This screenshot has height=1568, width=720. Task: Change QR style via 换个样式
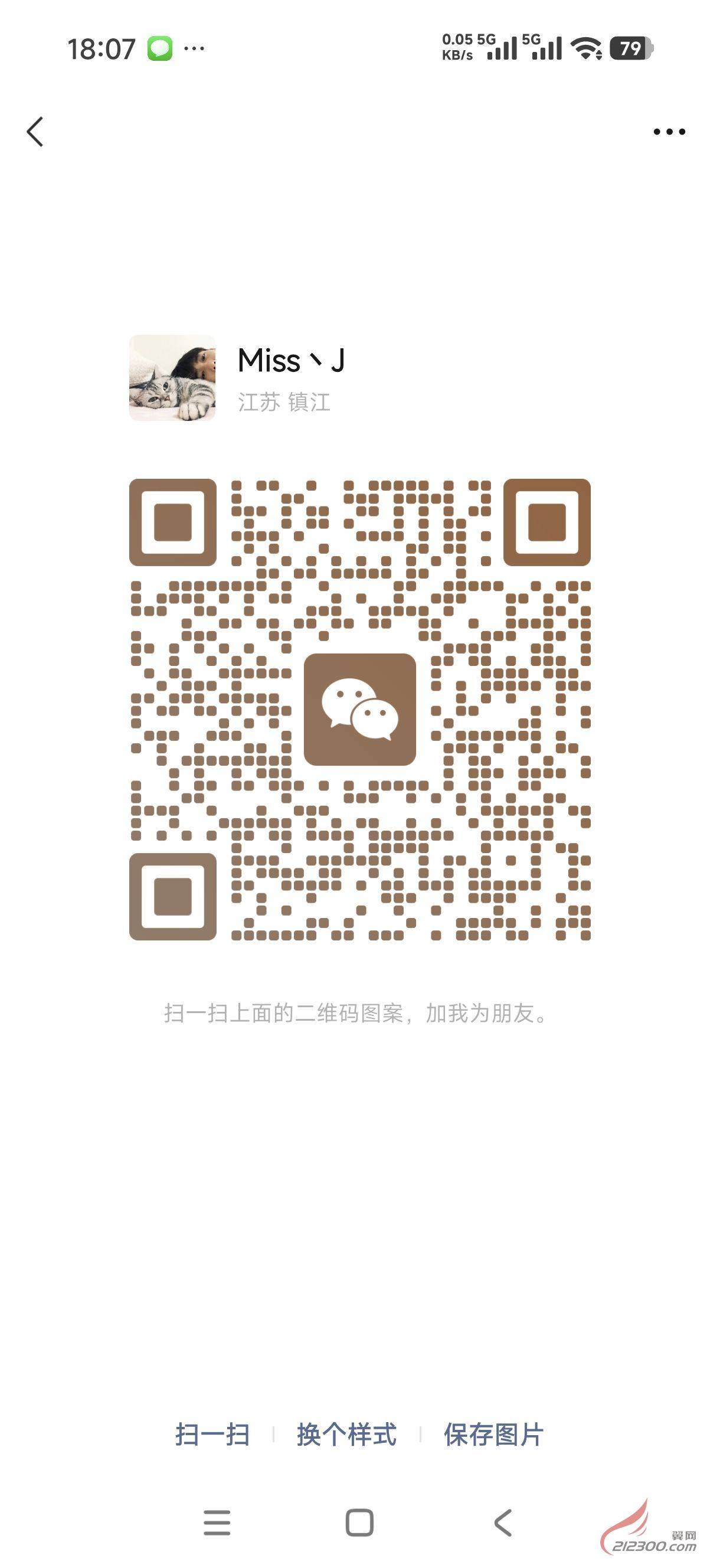tap(347, 1435)
